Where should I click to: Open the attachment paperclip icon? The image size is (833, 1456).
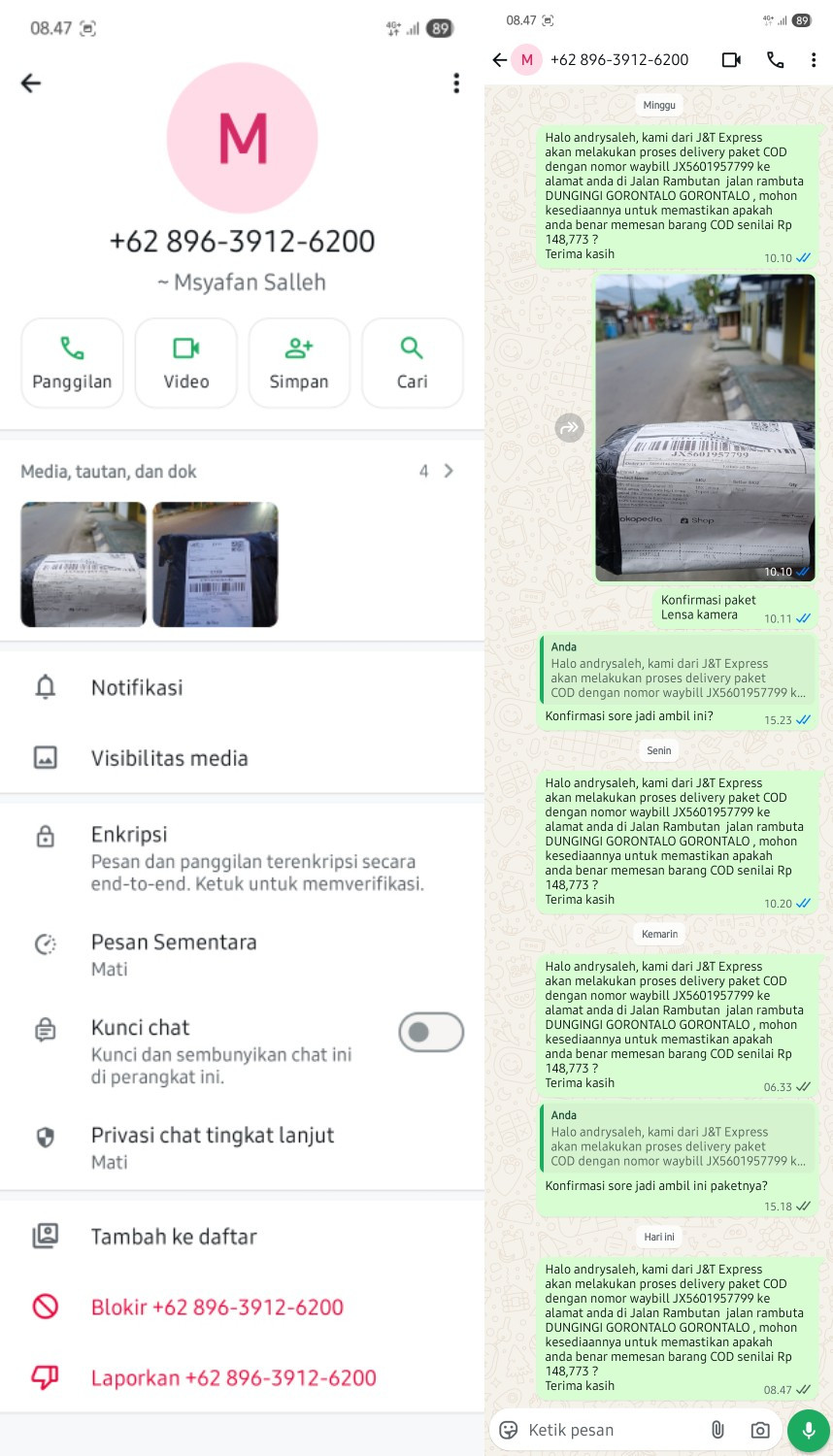[717, 1430]
